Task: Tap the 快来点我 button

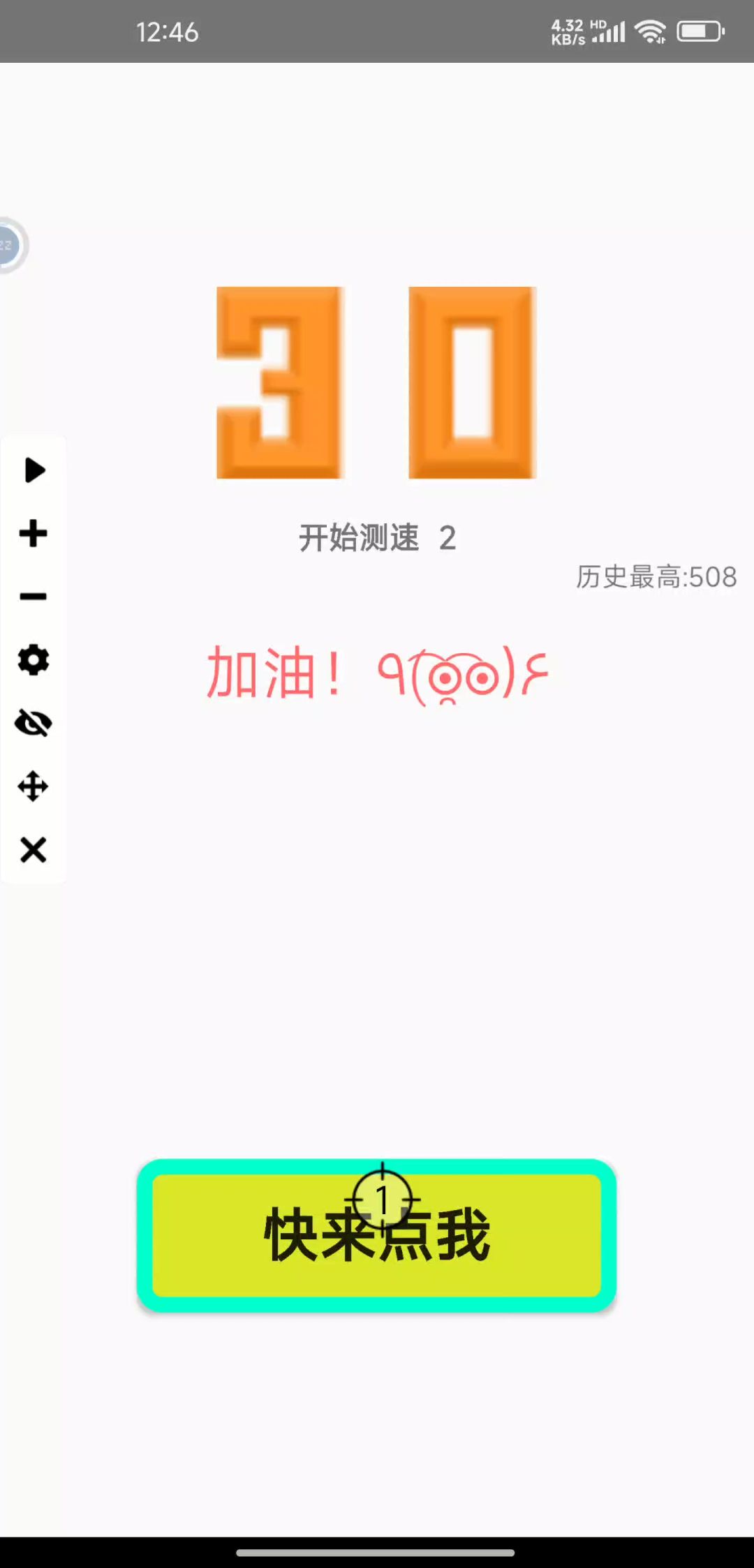Action: 376,1235
